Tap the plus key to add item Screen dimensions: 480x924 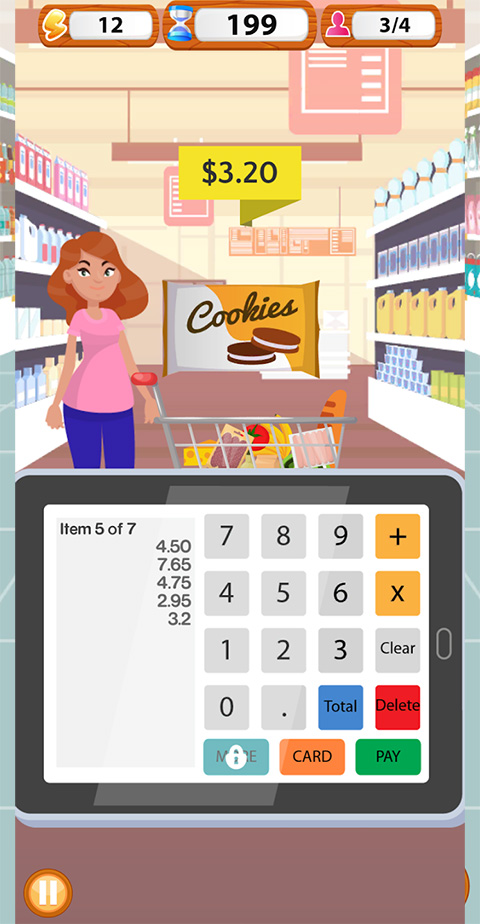pos(398,536)
